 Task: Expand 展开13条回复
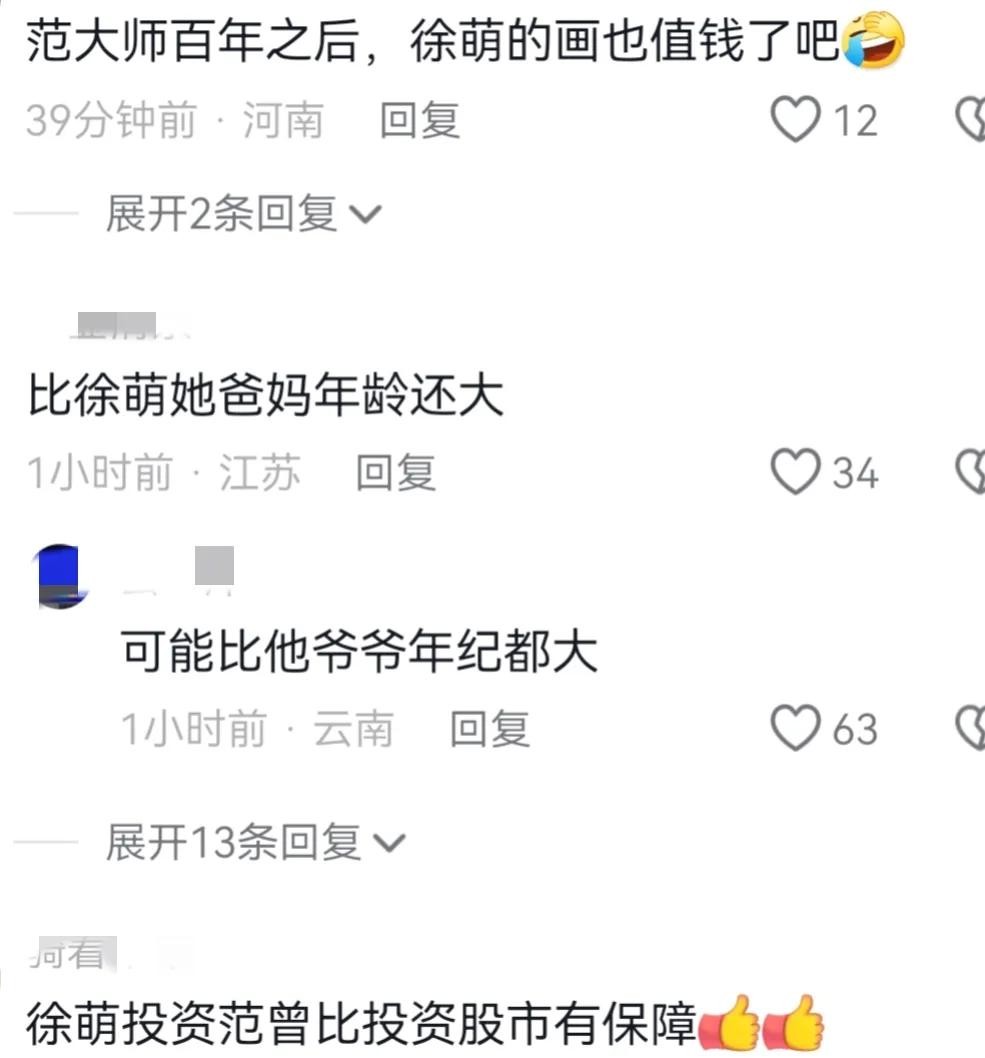click(256, 843)
